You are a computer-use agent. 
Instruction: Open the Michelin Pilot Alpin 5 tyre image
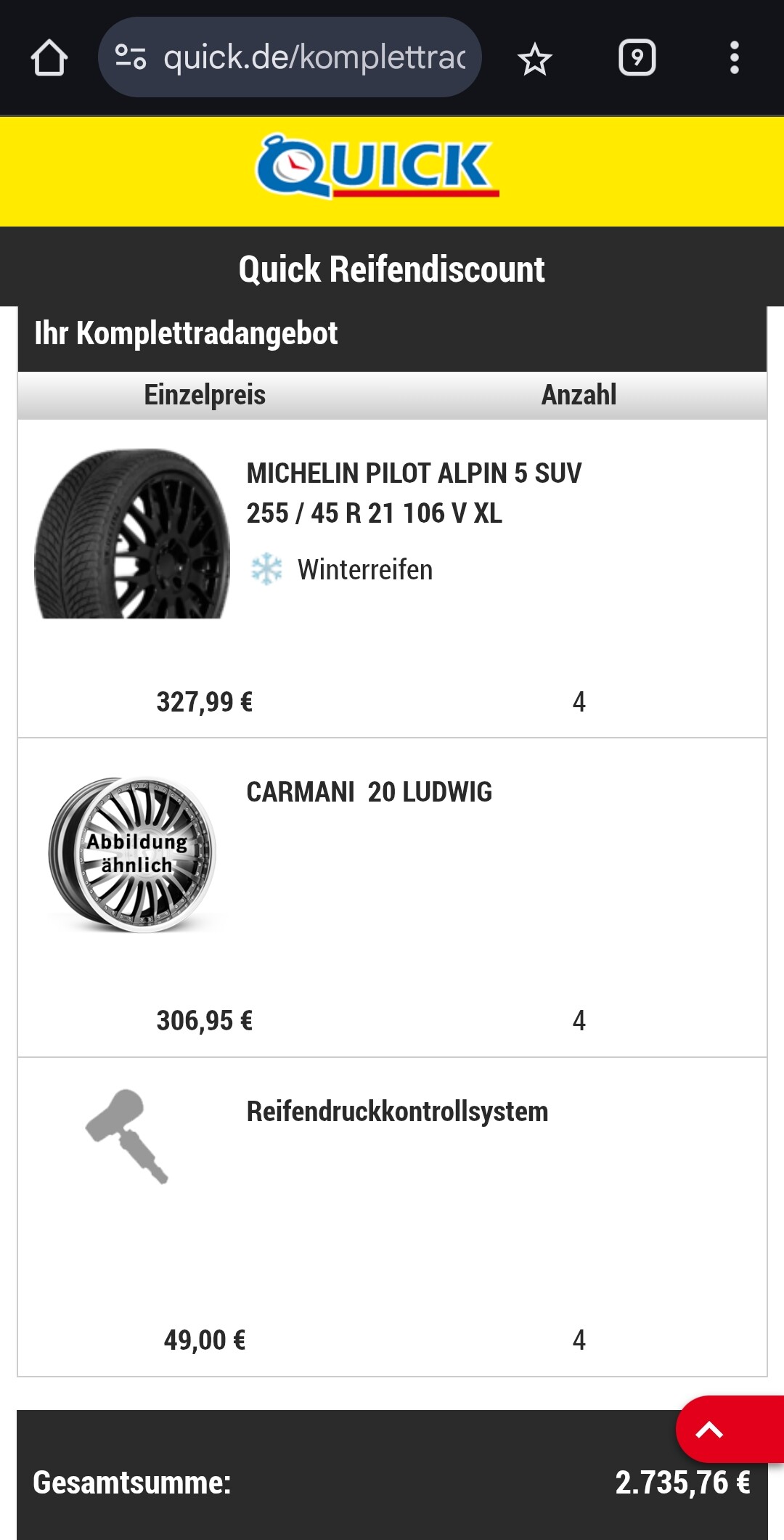[x=132, y=534]
